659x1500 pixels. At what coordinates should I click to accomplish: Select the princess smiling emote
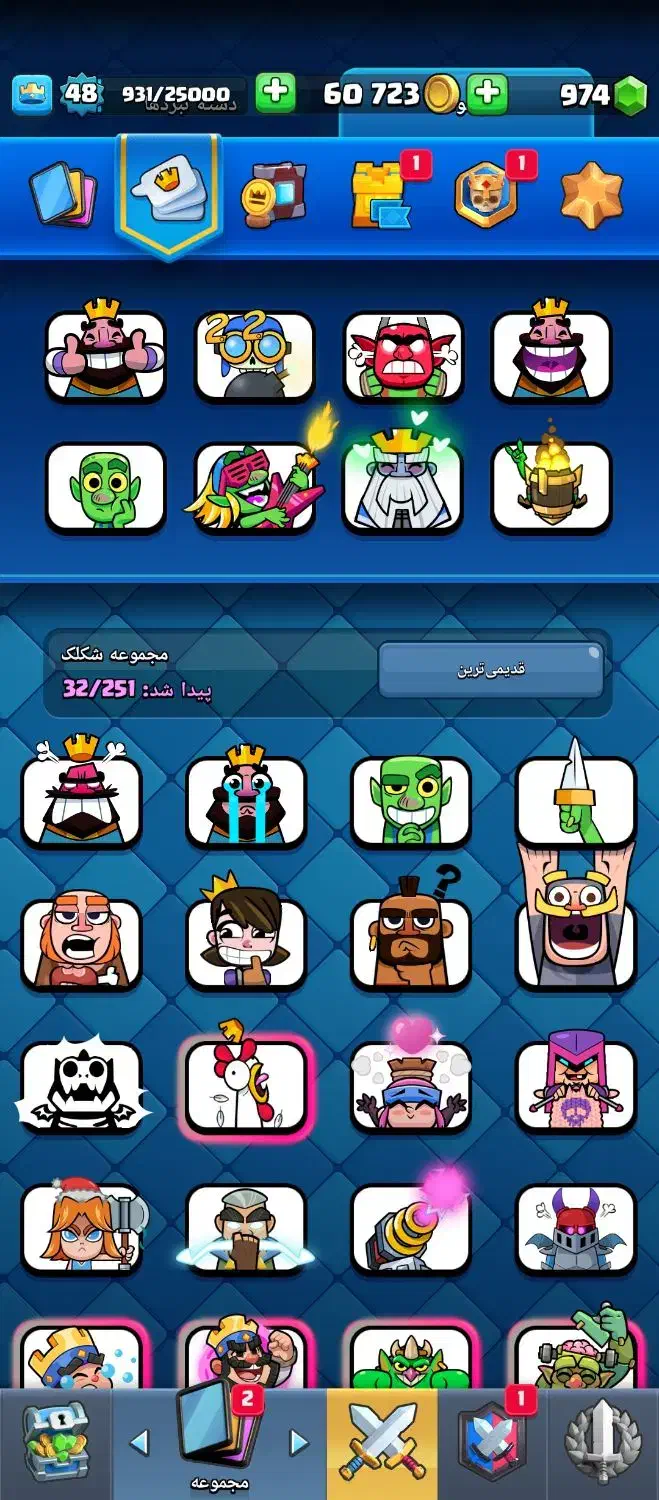click(x=245, y=935)
